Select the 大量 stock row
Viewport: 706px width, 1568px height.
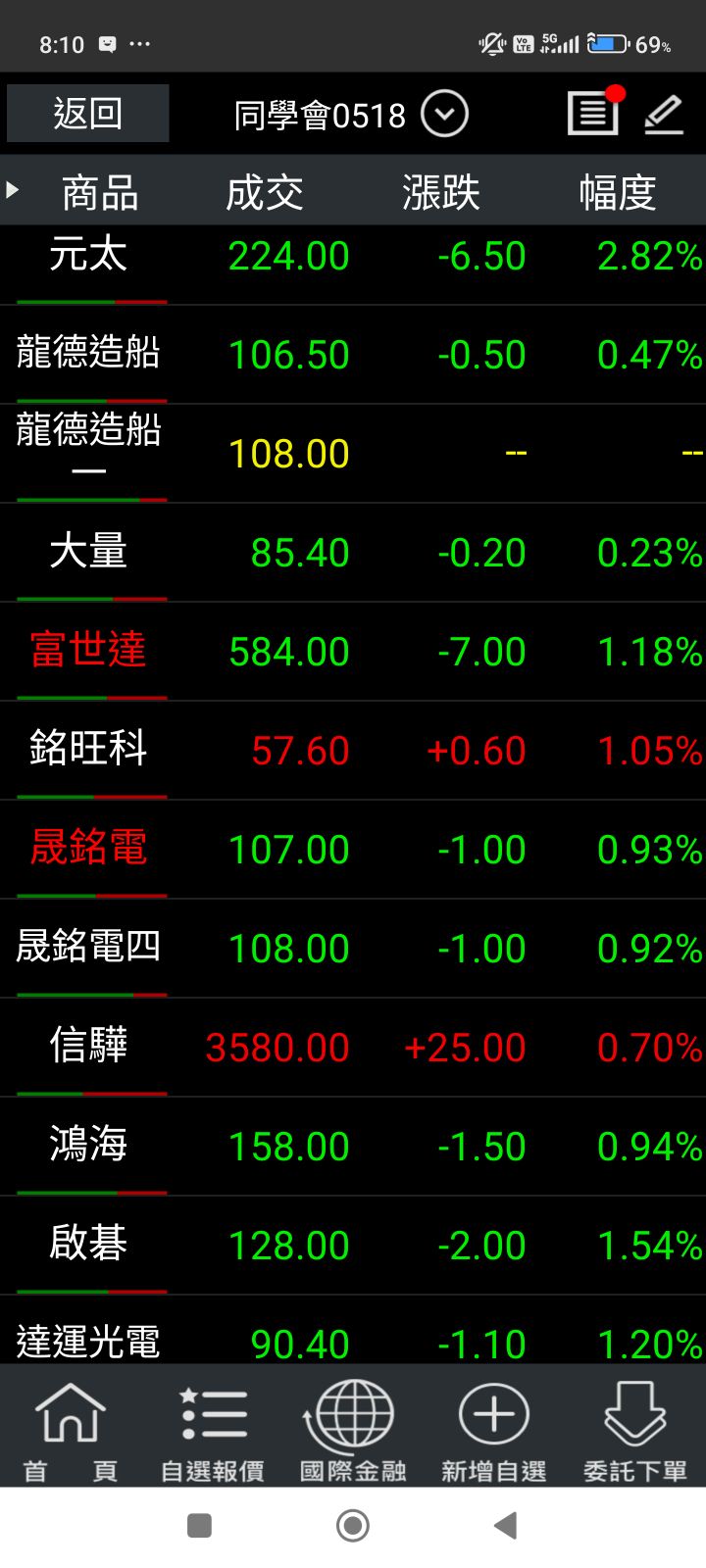[353, 552]
